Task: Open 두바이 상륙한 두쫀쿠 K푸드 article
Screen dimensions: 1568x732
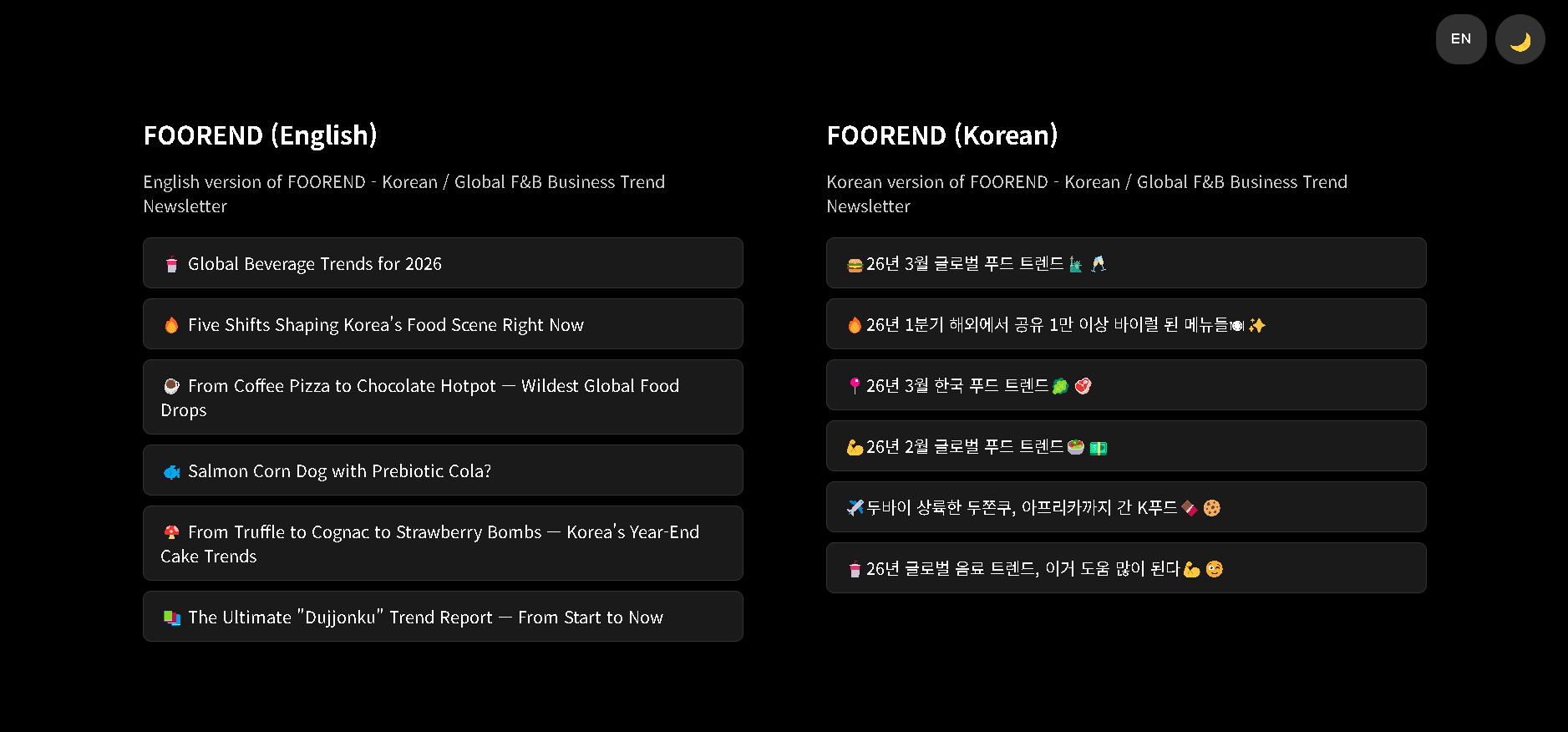Action: pyautogui.click(x=1125, y=507)
